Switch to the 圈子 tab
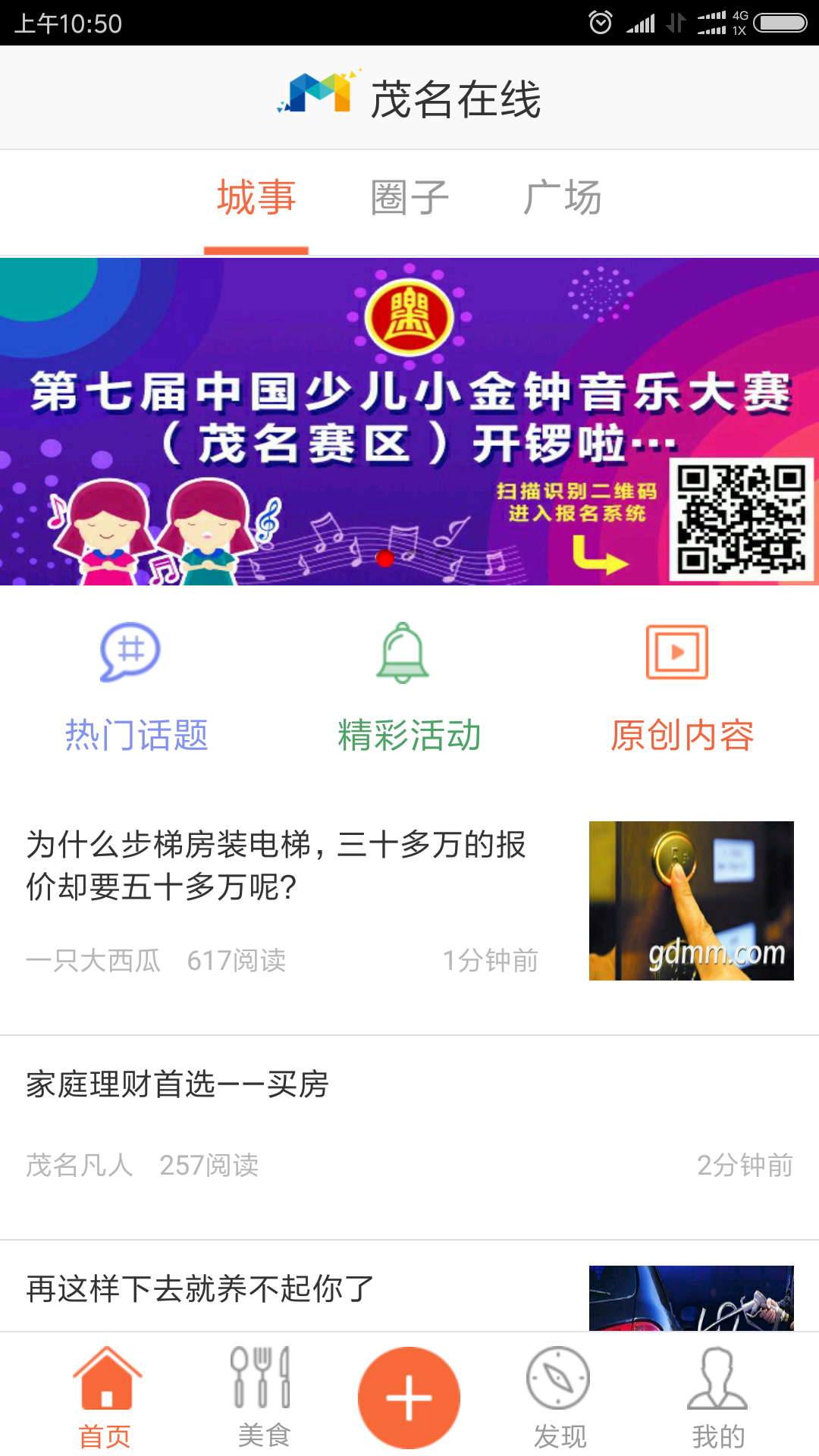Image resolution: width=819 pixels, height=1456 pixels. tap(409, 199)
